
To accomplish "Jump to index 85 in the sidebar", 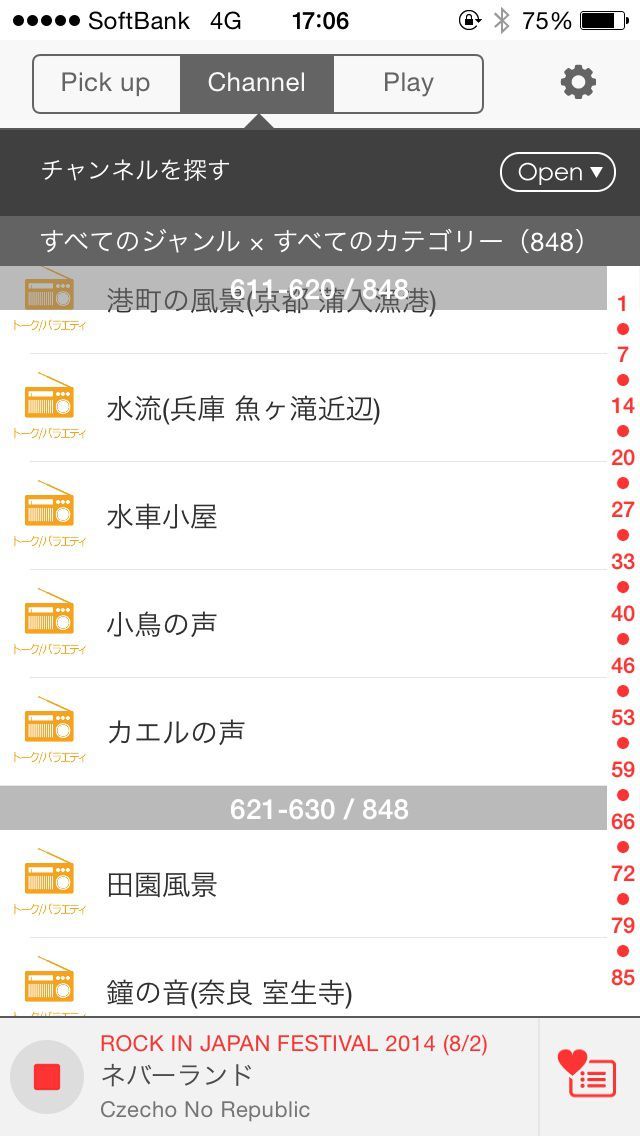I will click(x=623, y=978).
